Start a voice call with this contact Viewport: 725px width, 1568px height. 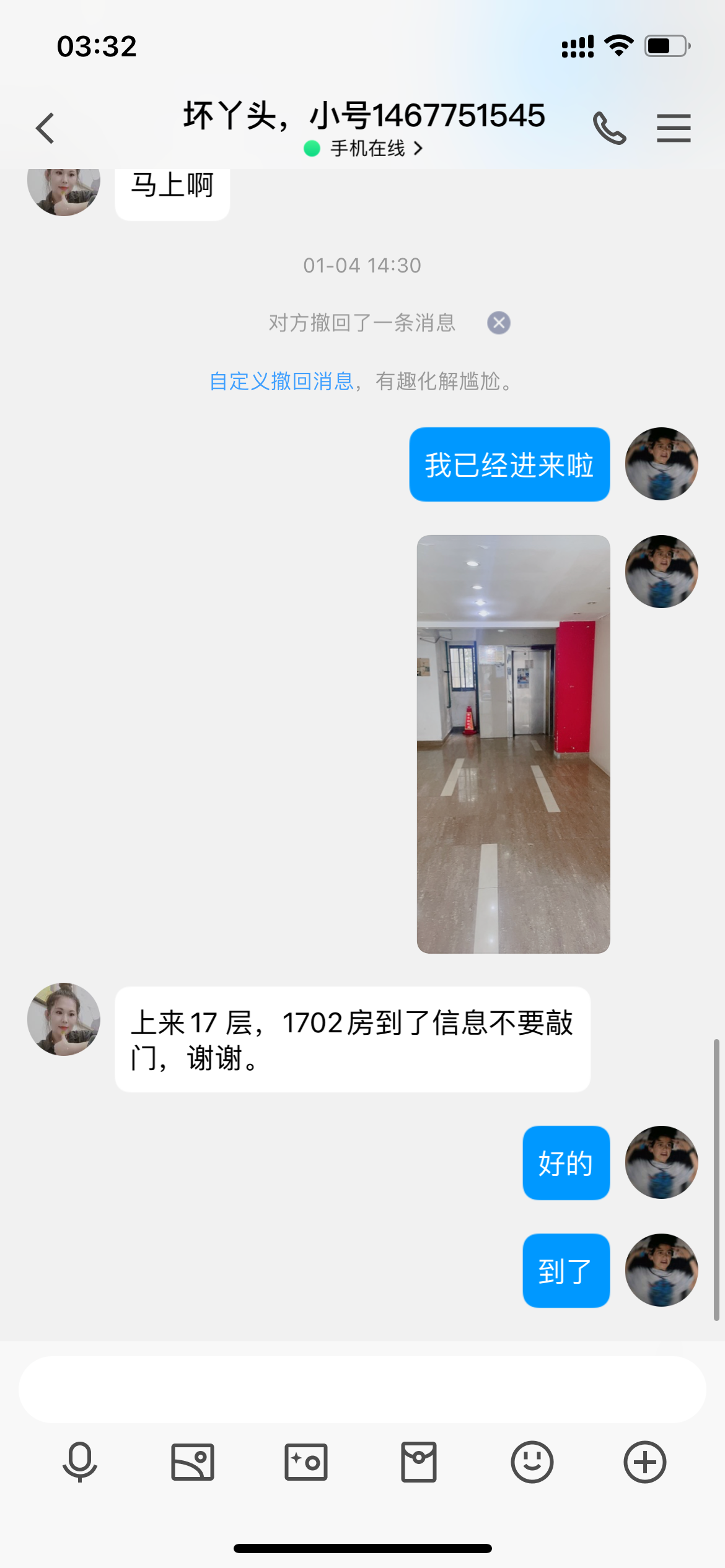609,128
